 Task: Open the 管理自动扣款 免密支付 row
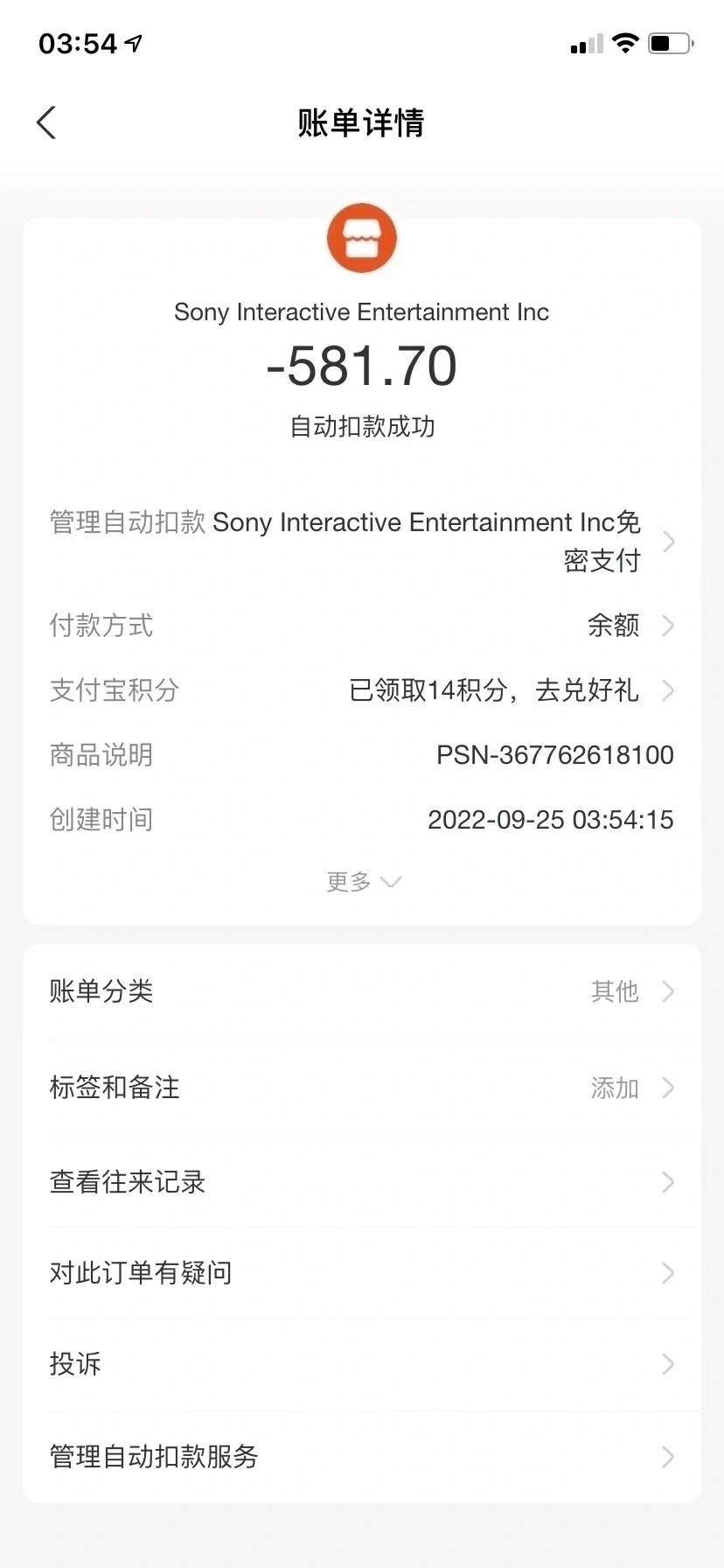[362, 541]
